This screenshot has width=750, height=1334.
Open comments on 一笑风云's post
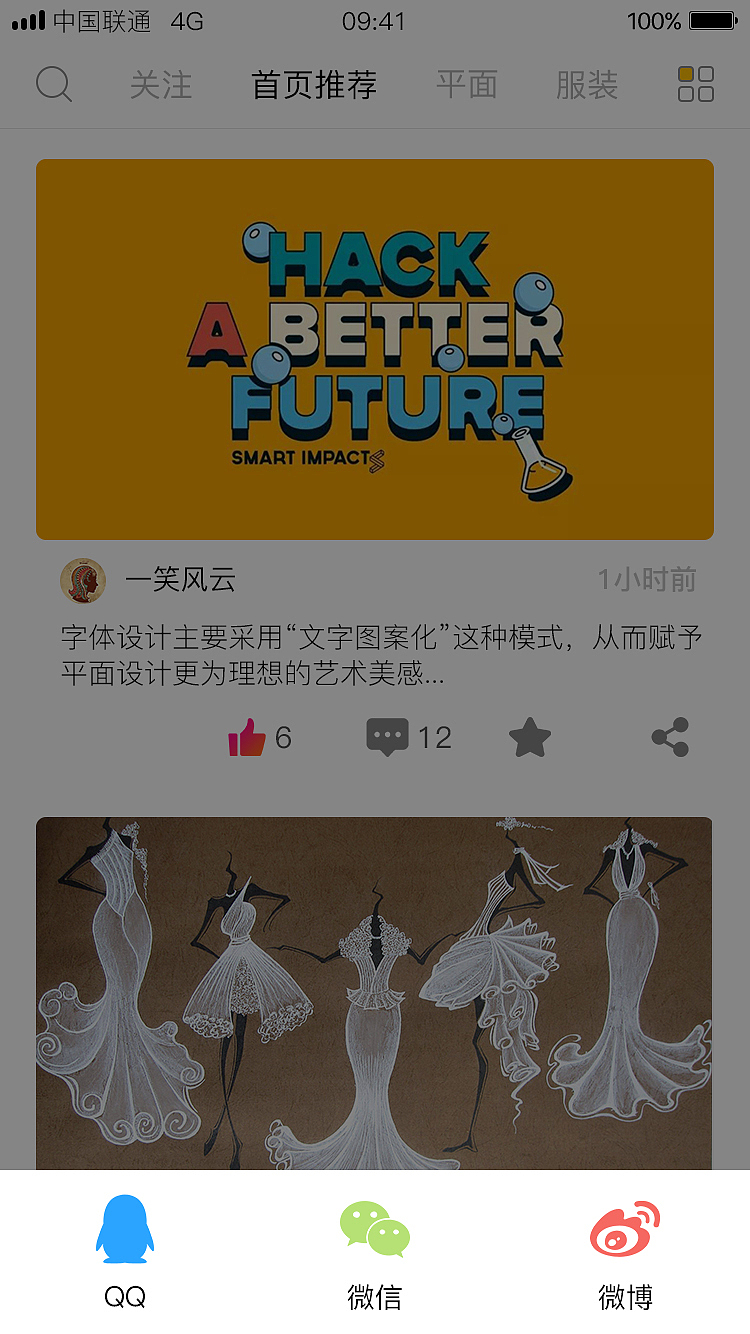[x=388, y=738]
